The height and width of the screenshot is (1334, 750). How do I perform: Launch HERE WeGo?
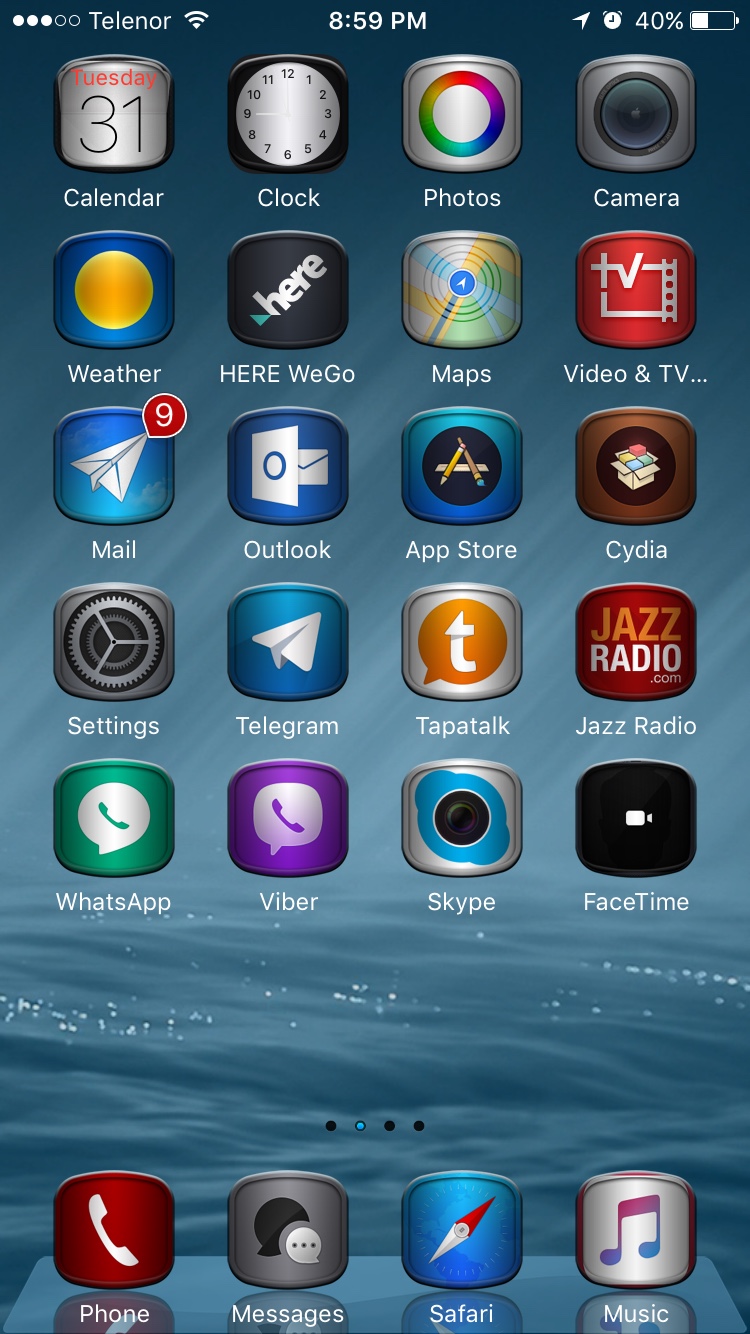tap(288, 291)
